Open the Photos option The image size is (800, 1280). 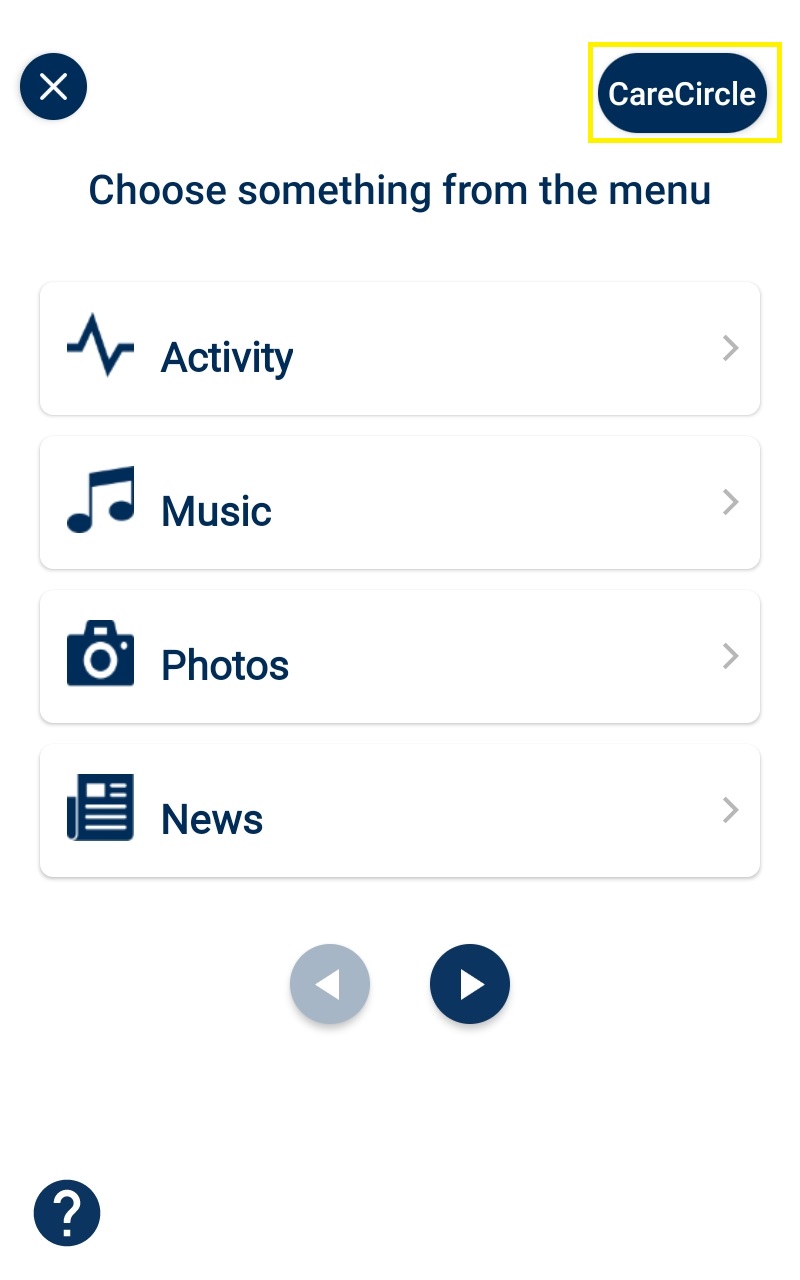coord(400,657)
